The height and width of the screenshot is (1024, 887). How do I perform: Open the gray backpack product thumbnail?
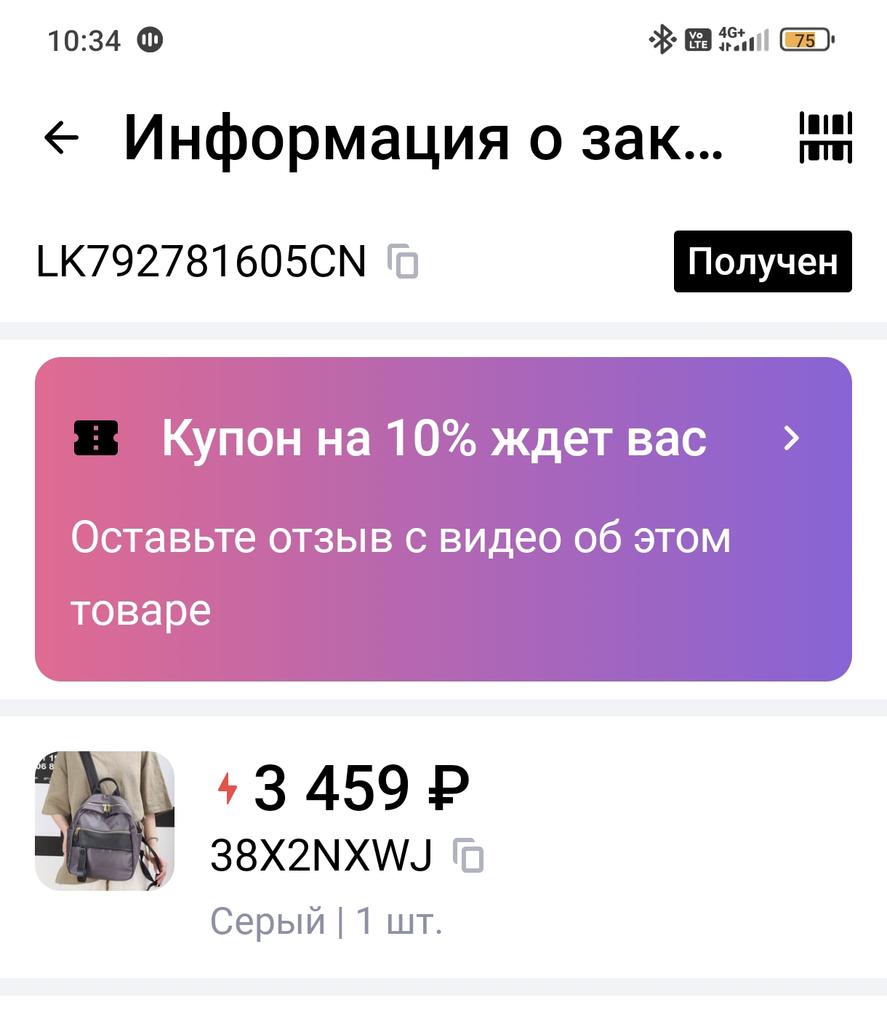105,820
